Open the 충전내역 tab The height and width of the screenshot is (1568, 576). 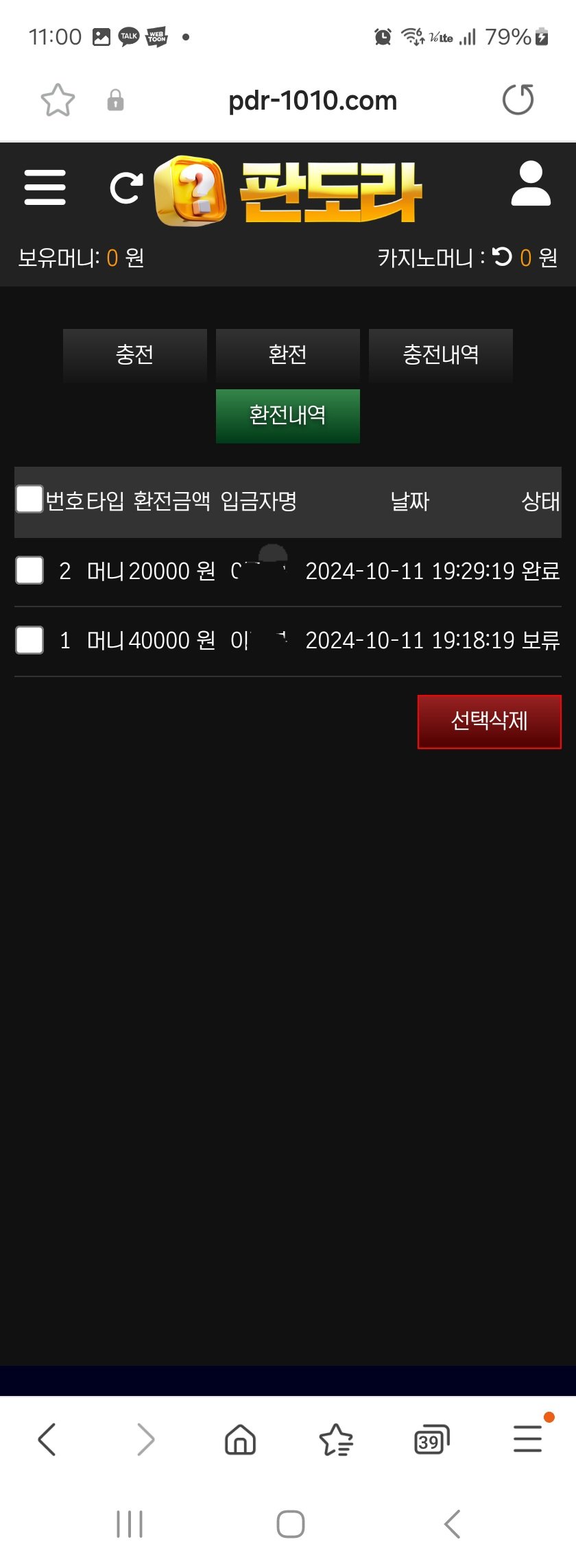[441, 355]
